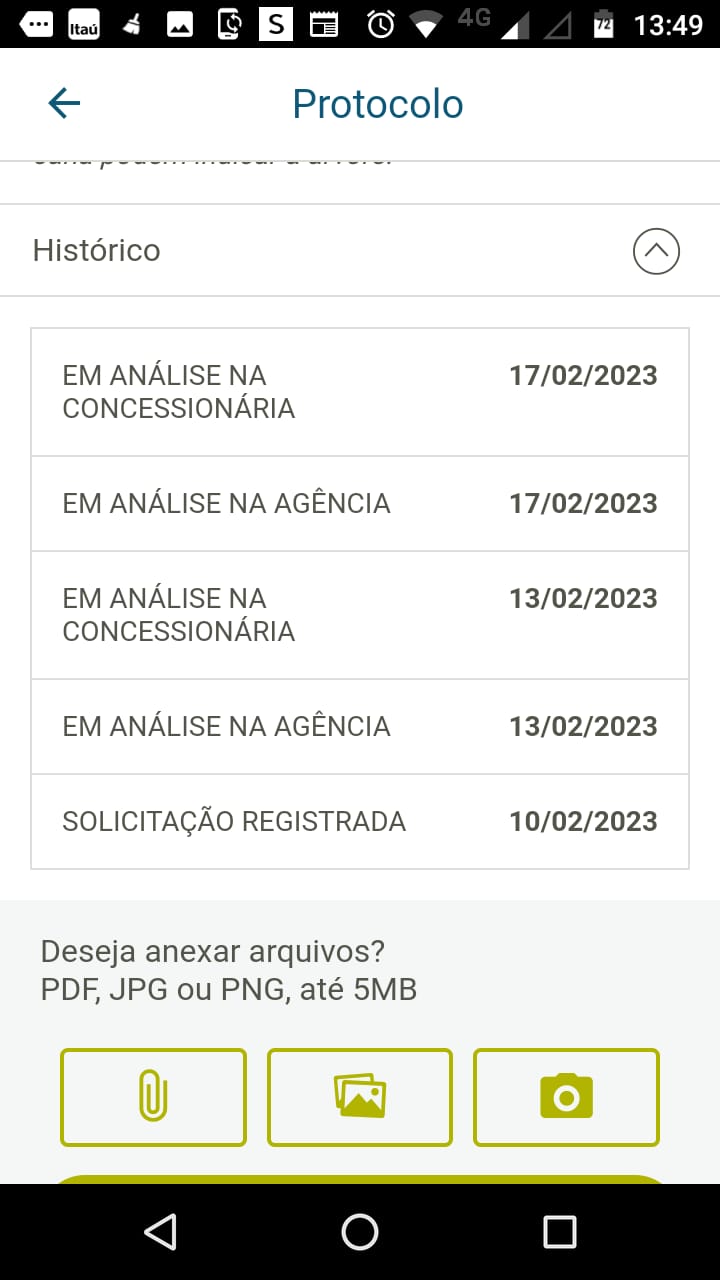The height and width of the screenshot is (1280, 720).
Task: Collapse the Histórico section
Action: pos(656,251)
